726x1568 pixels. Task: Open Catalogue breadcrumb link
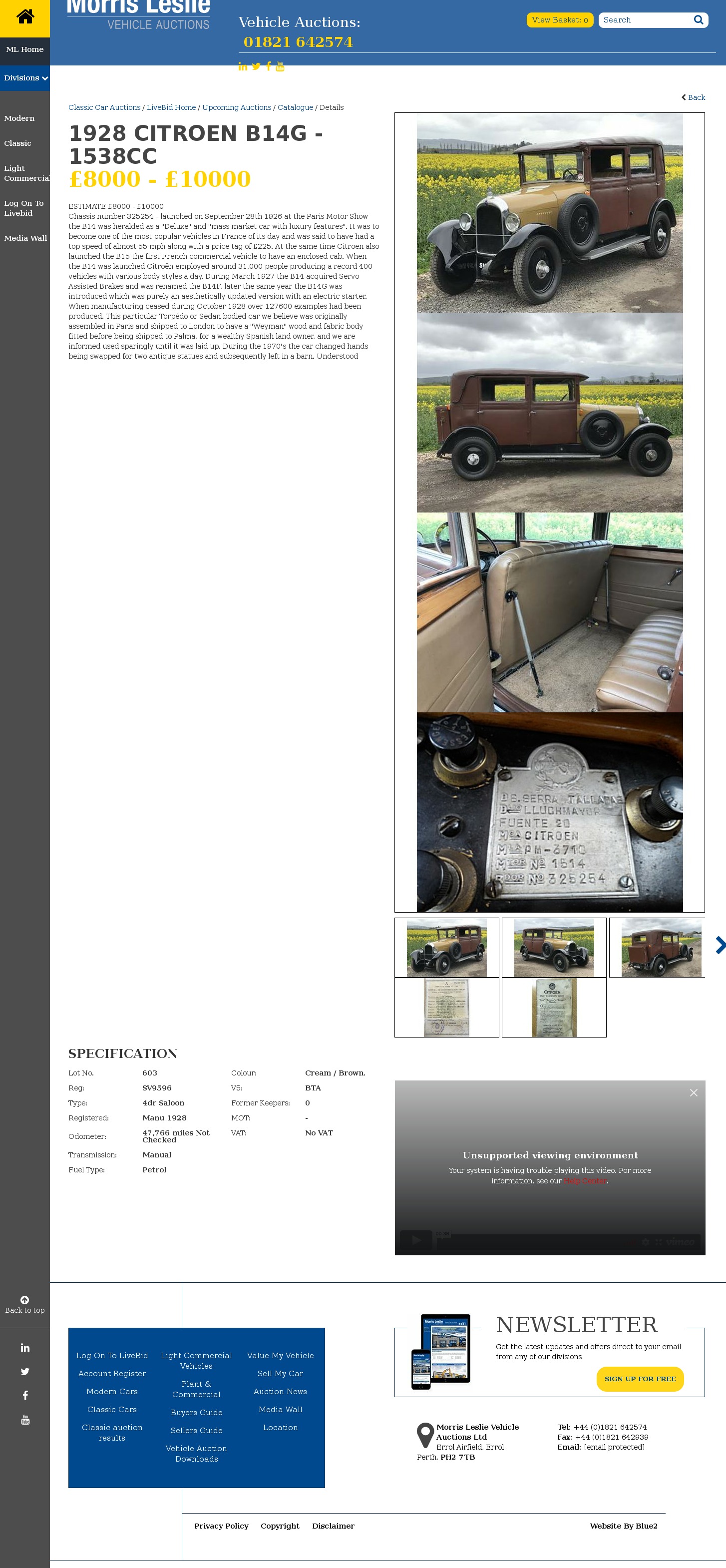(295, 108)
